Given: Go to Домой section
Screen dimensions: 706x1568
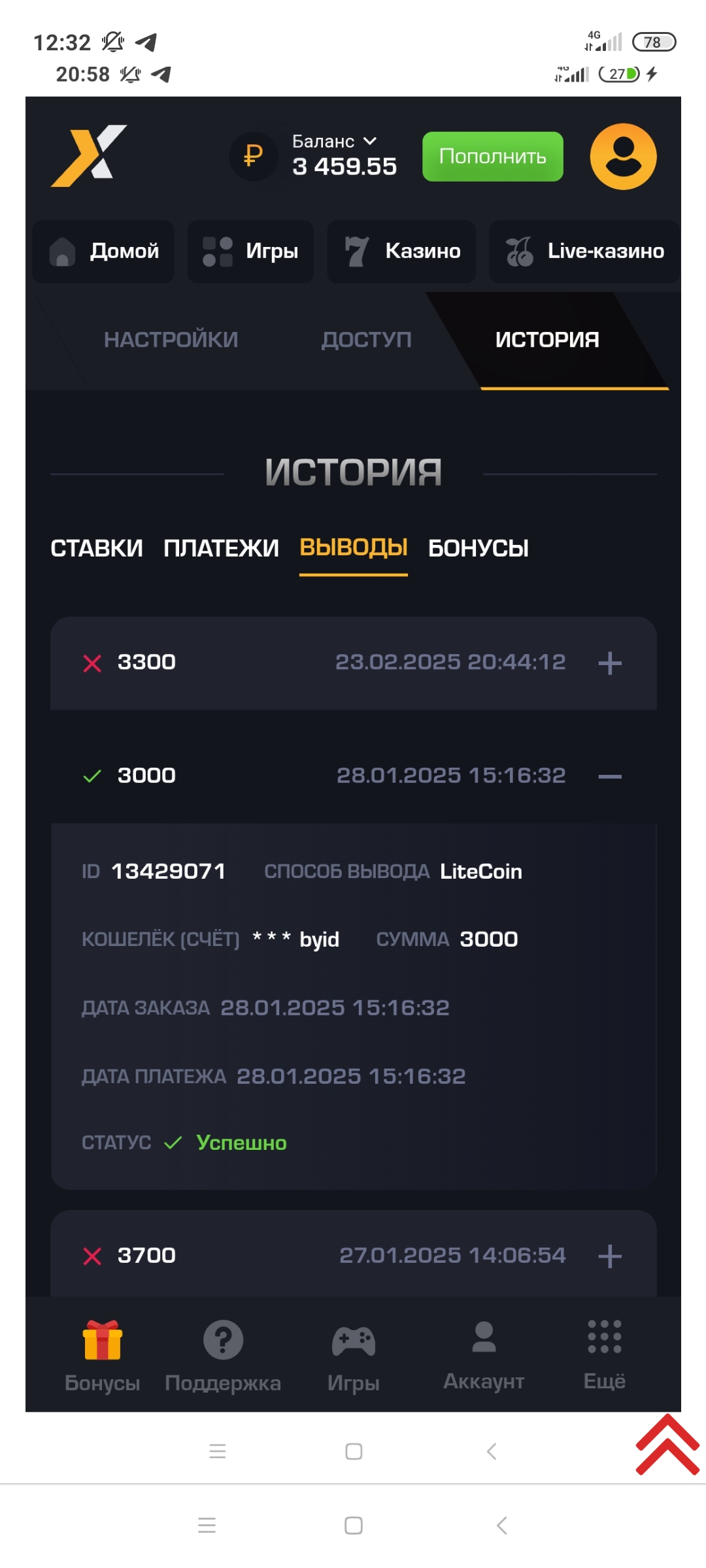Looking at the screenshot, I should click(103, 252).
